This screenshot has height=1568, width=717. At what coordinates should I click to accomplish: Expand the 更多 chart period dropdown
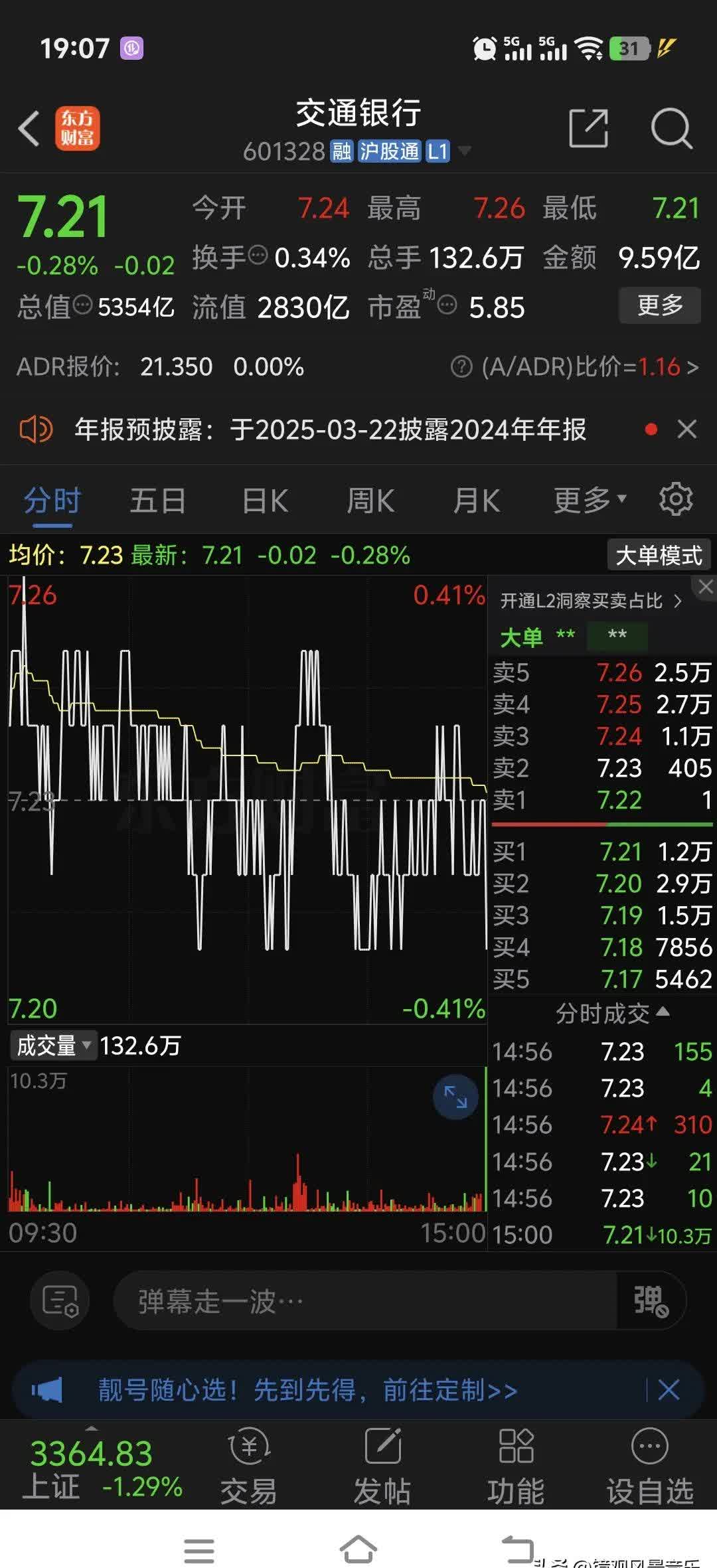(589, 501)
